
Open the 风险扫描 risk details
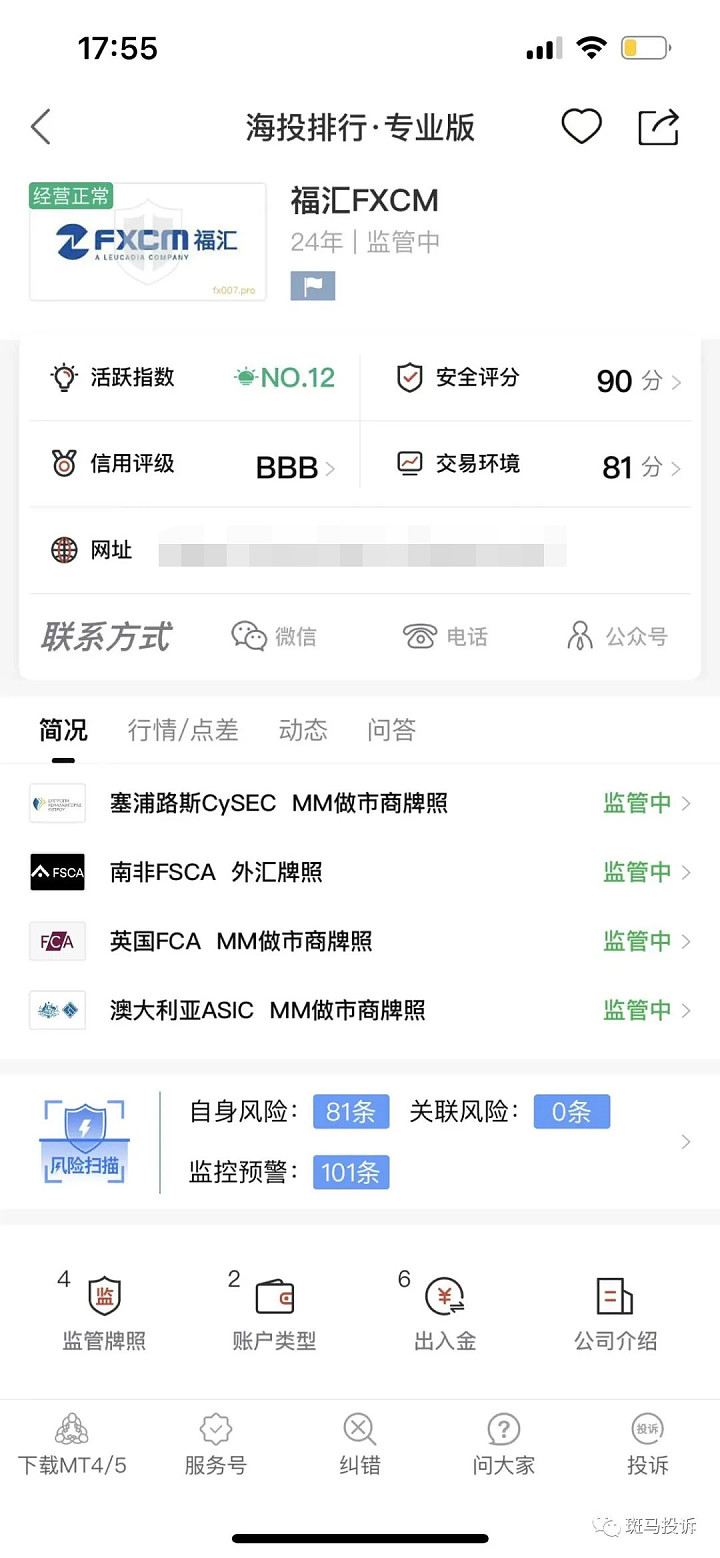coord(360,1142)
